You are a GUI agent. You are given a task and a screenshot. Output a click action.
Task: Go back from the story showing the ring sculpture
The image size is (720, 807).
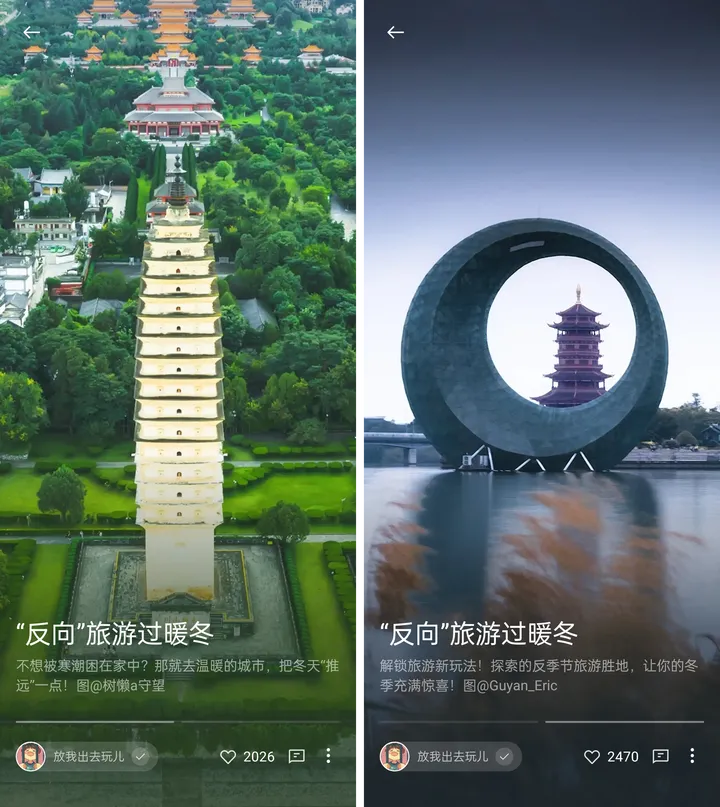pos(396,32)
